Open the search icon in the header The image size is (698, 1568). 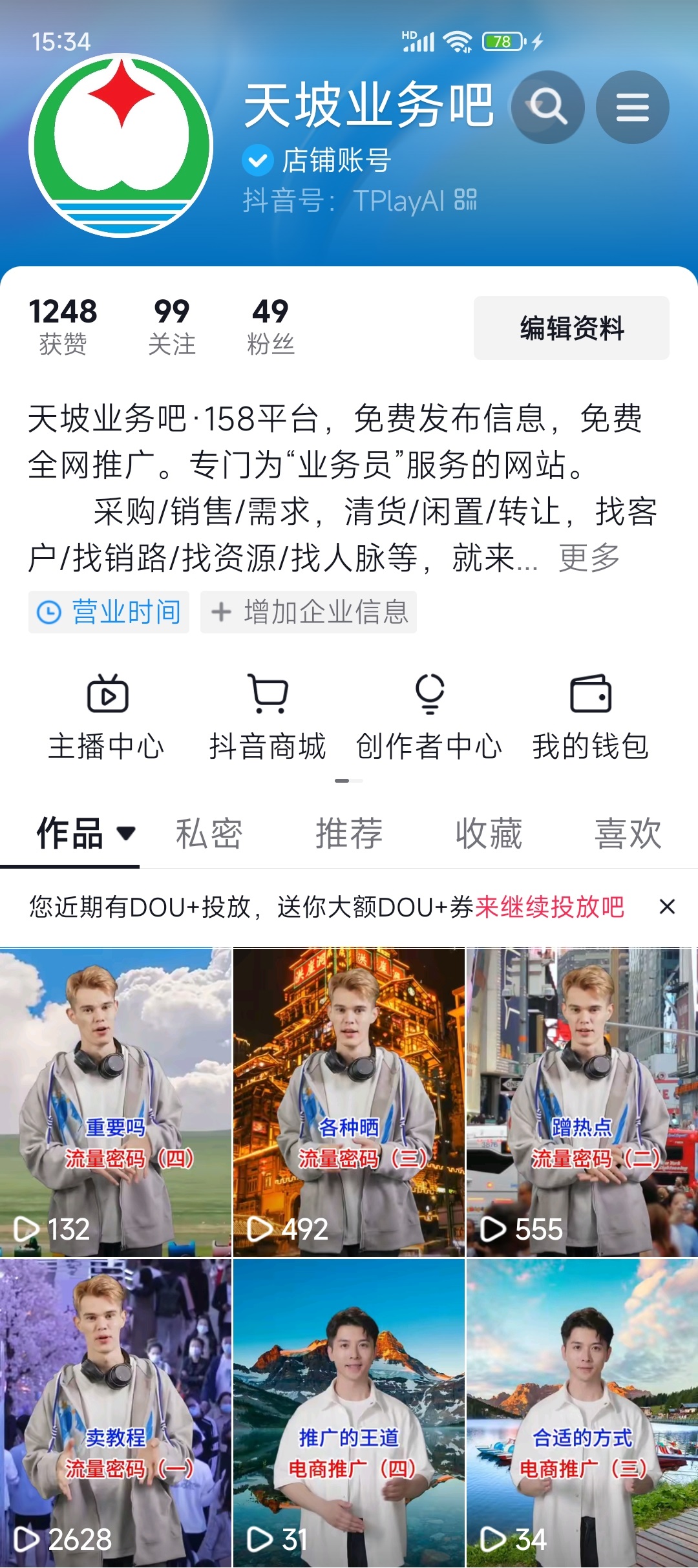pyautogui.click(x=547, y=107)
